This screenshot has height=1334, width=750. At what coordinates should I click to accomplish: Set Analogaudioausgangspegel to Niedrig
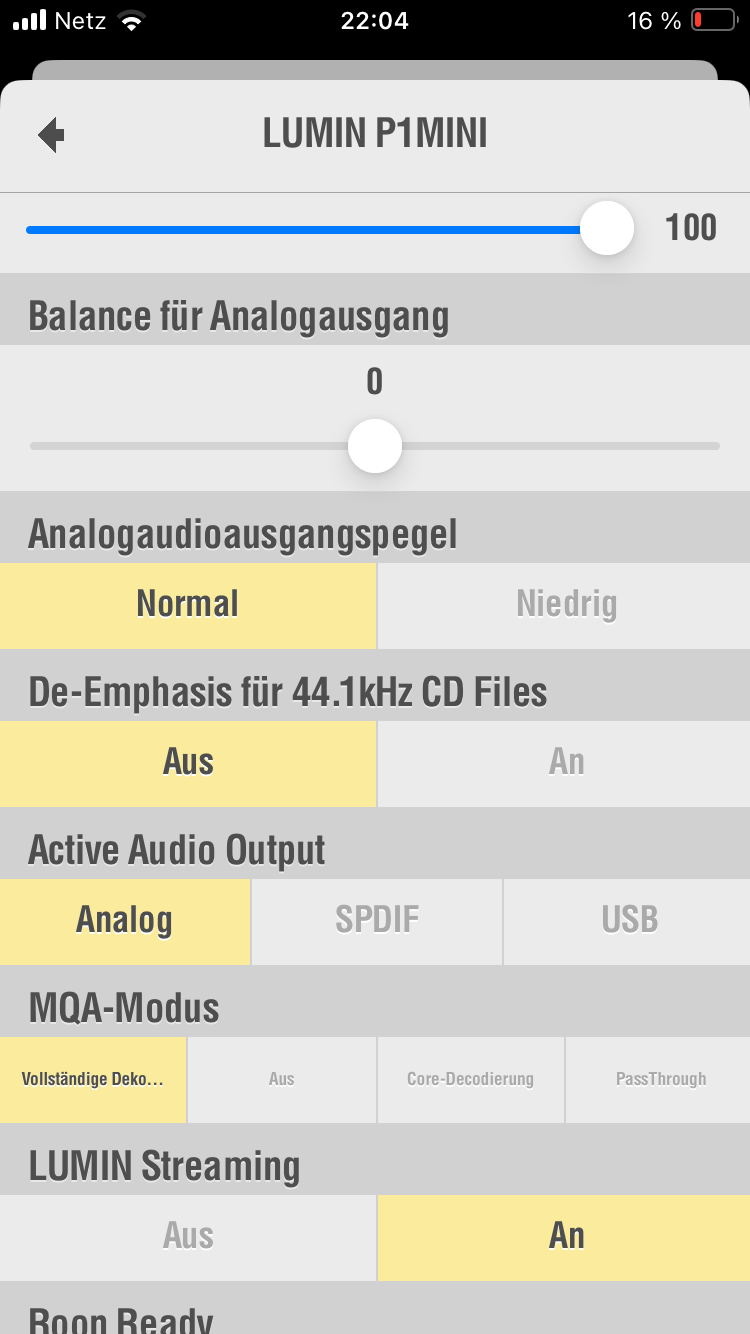(x=565, y=605)
